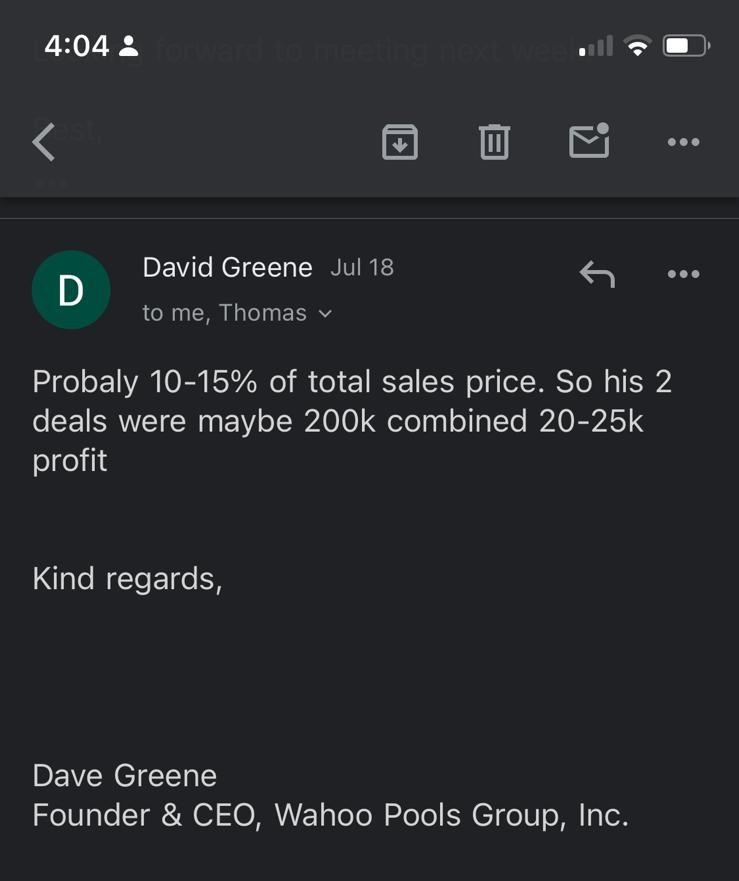Go back to the inbox

click(x=43, y=141)
